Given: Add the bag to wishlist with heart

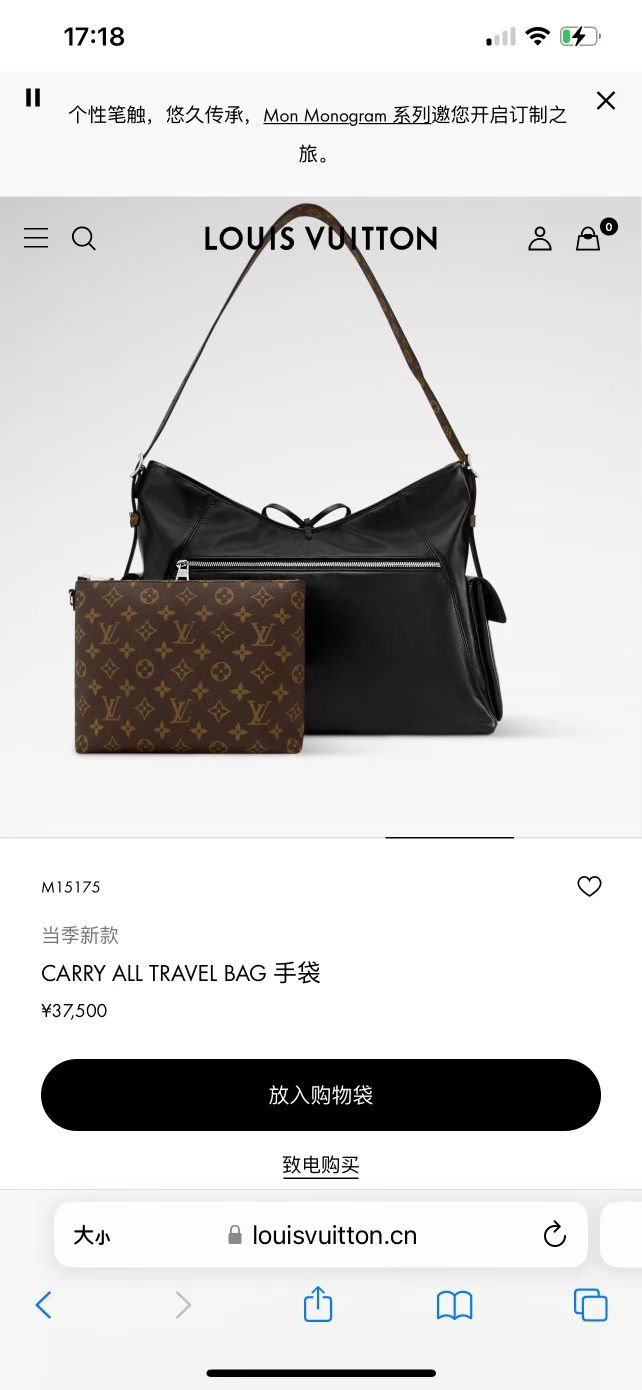Looking at the screenshot, I should click(x=589, y=886).
